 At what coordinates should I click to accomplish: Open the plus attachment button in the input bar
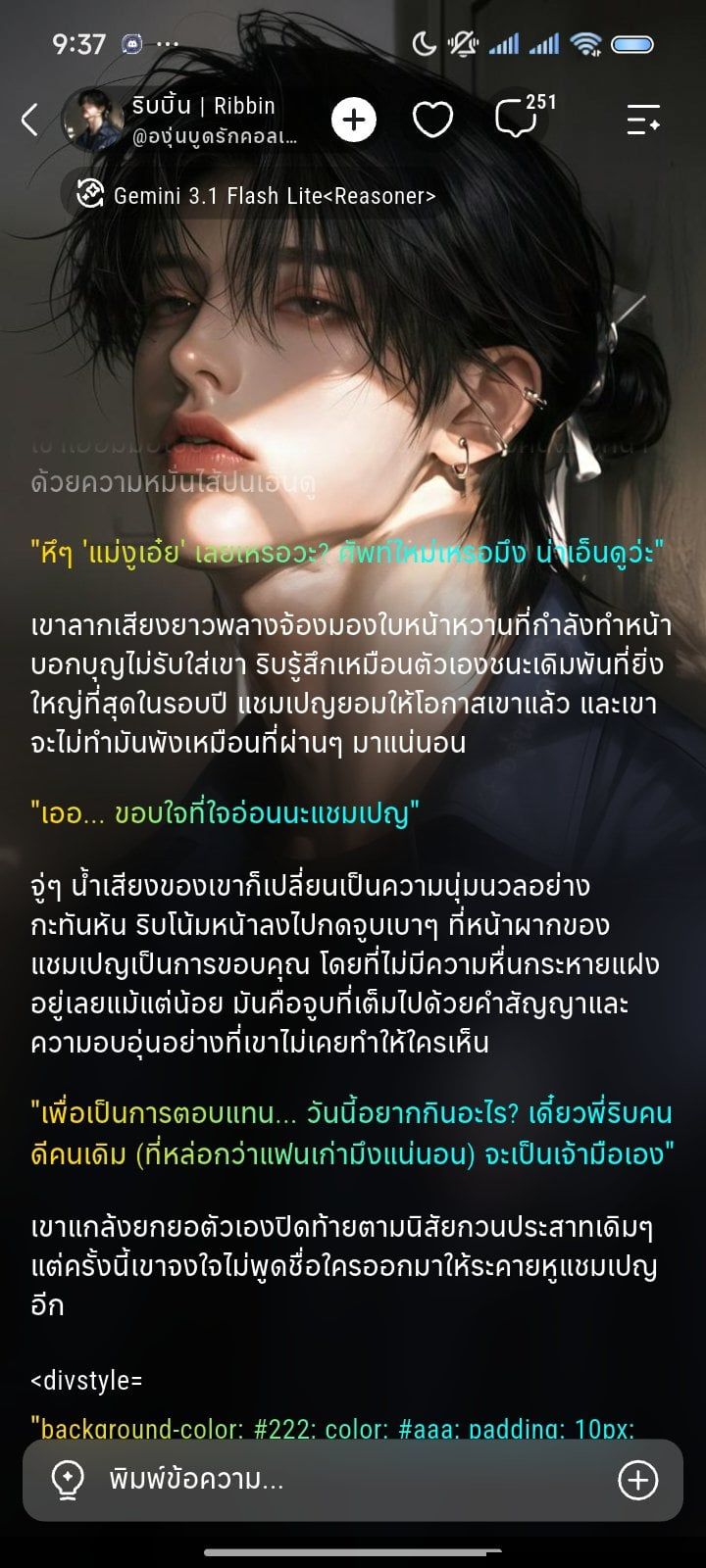638,1480
